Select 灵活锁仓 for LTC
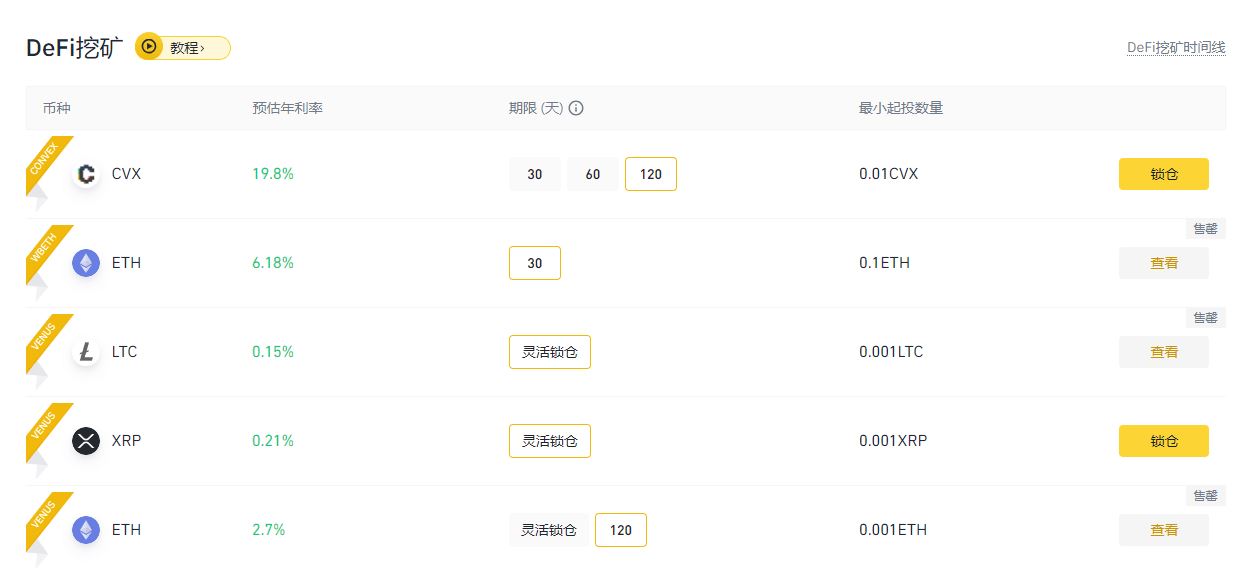1244x570 pixels. 549,352
